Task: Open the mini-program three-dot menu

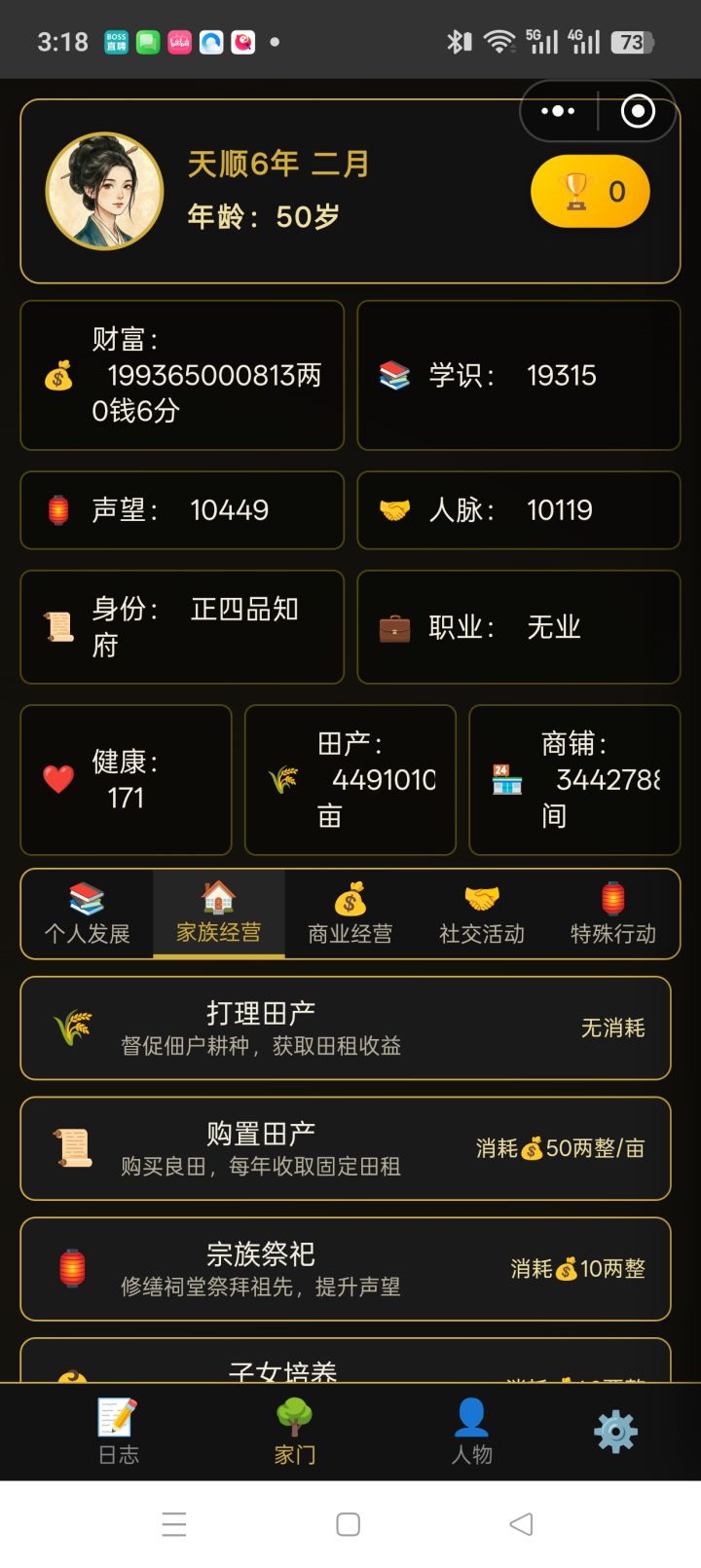Action: (557, 110)
